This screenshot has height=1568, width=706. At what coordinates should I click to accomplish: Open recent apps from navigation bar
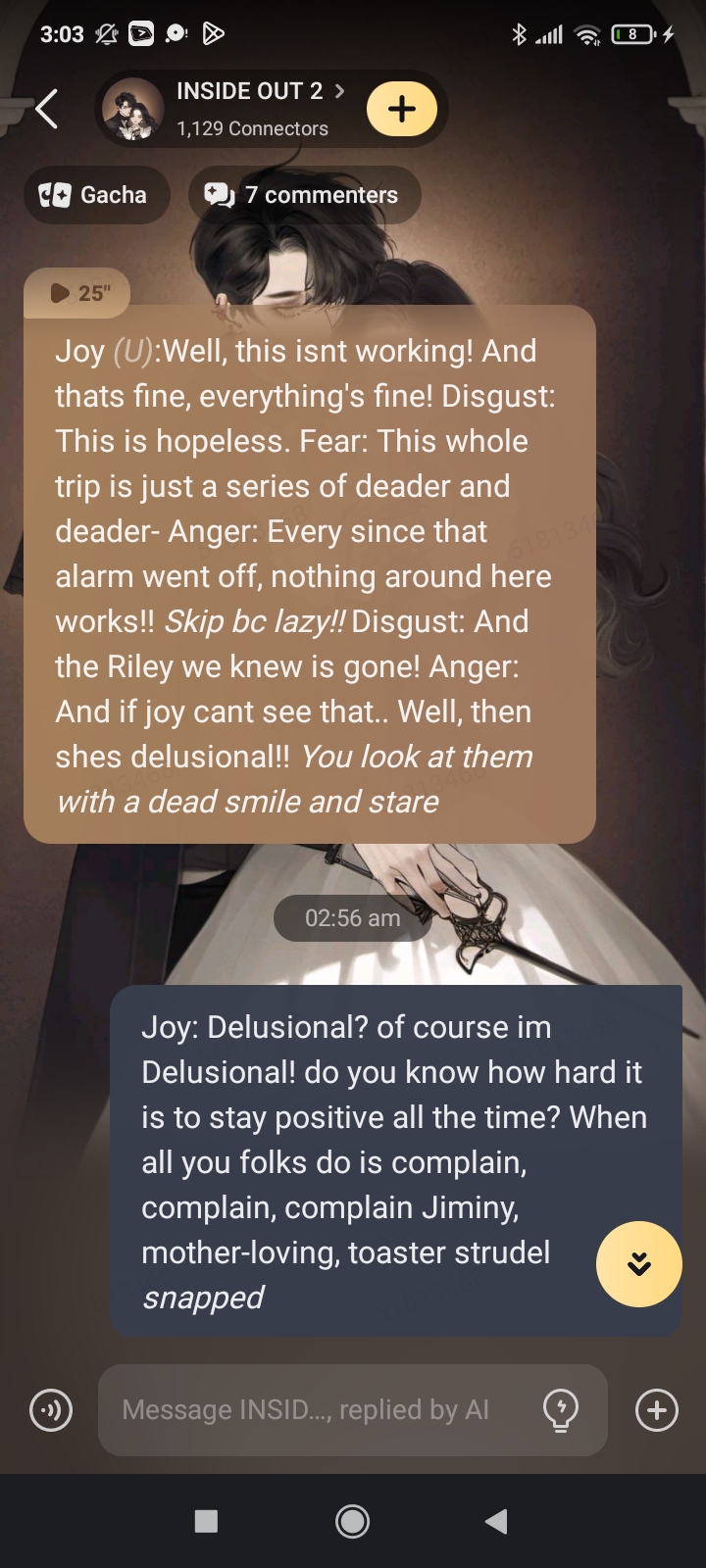[x=206, y=1521]
